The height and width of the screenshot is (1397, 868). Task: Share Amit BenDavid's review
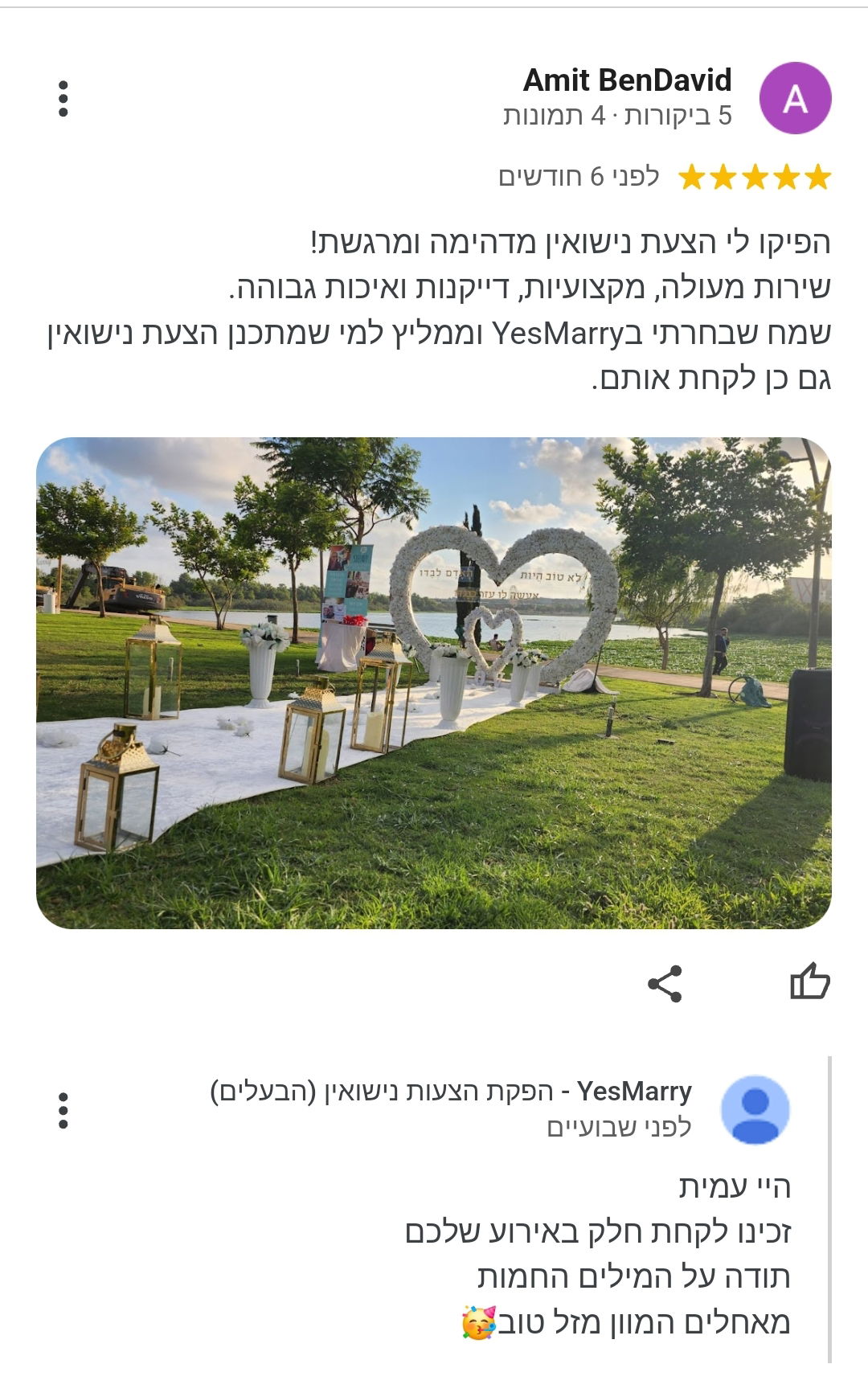click(x=665, y=983)
